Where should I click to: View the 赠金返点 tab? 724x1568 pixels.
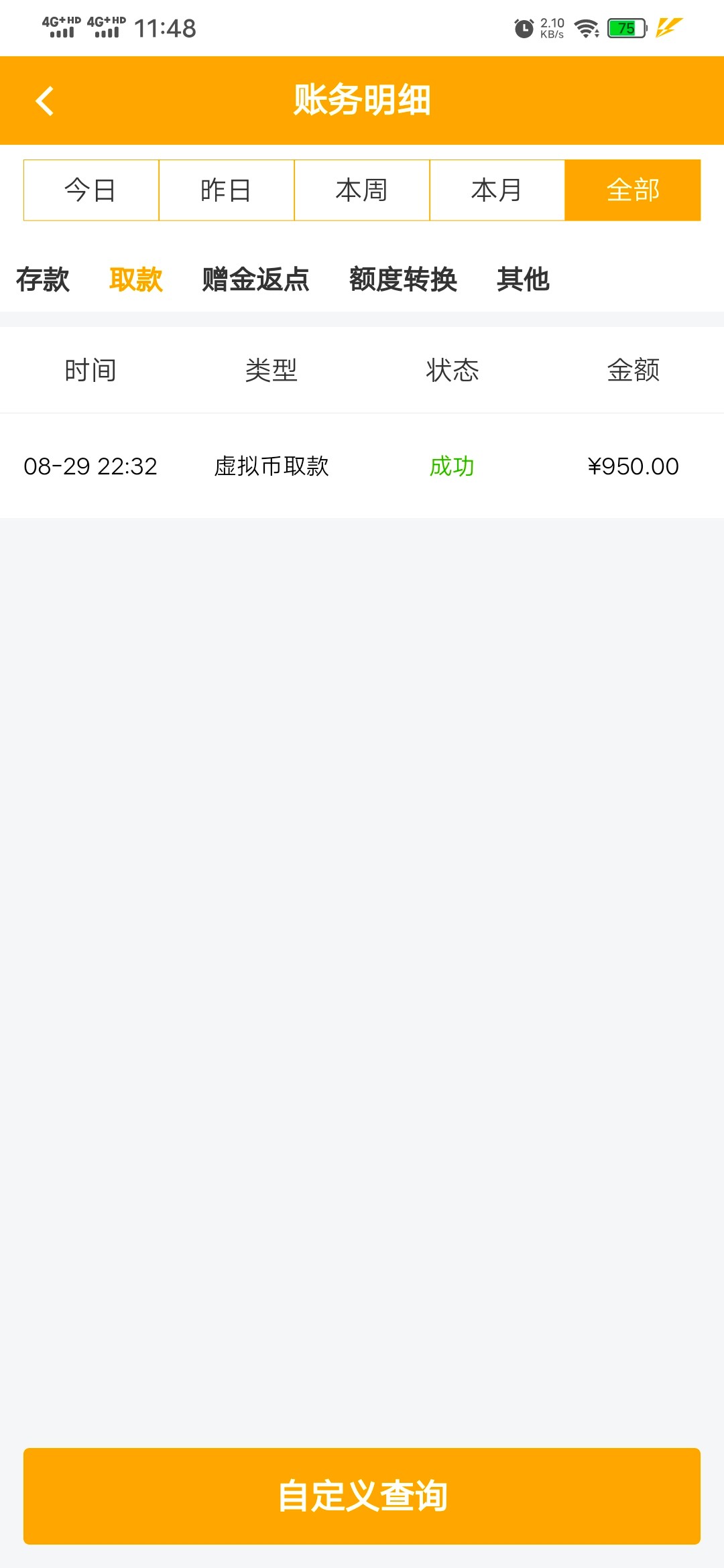(x=255, y=279)
